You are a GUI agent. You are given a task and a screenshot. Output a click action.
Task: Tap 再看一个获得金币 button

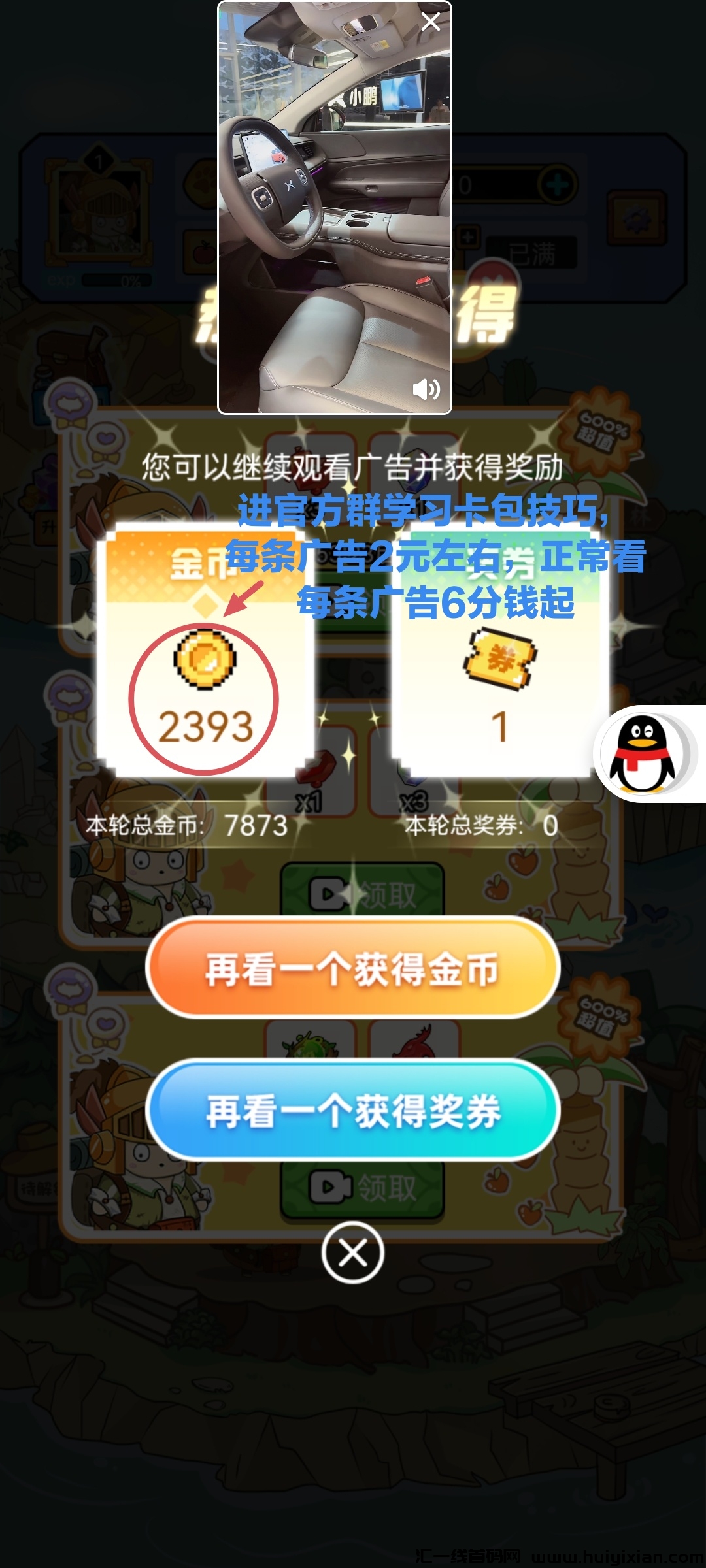coord(353,968)
